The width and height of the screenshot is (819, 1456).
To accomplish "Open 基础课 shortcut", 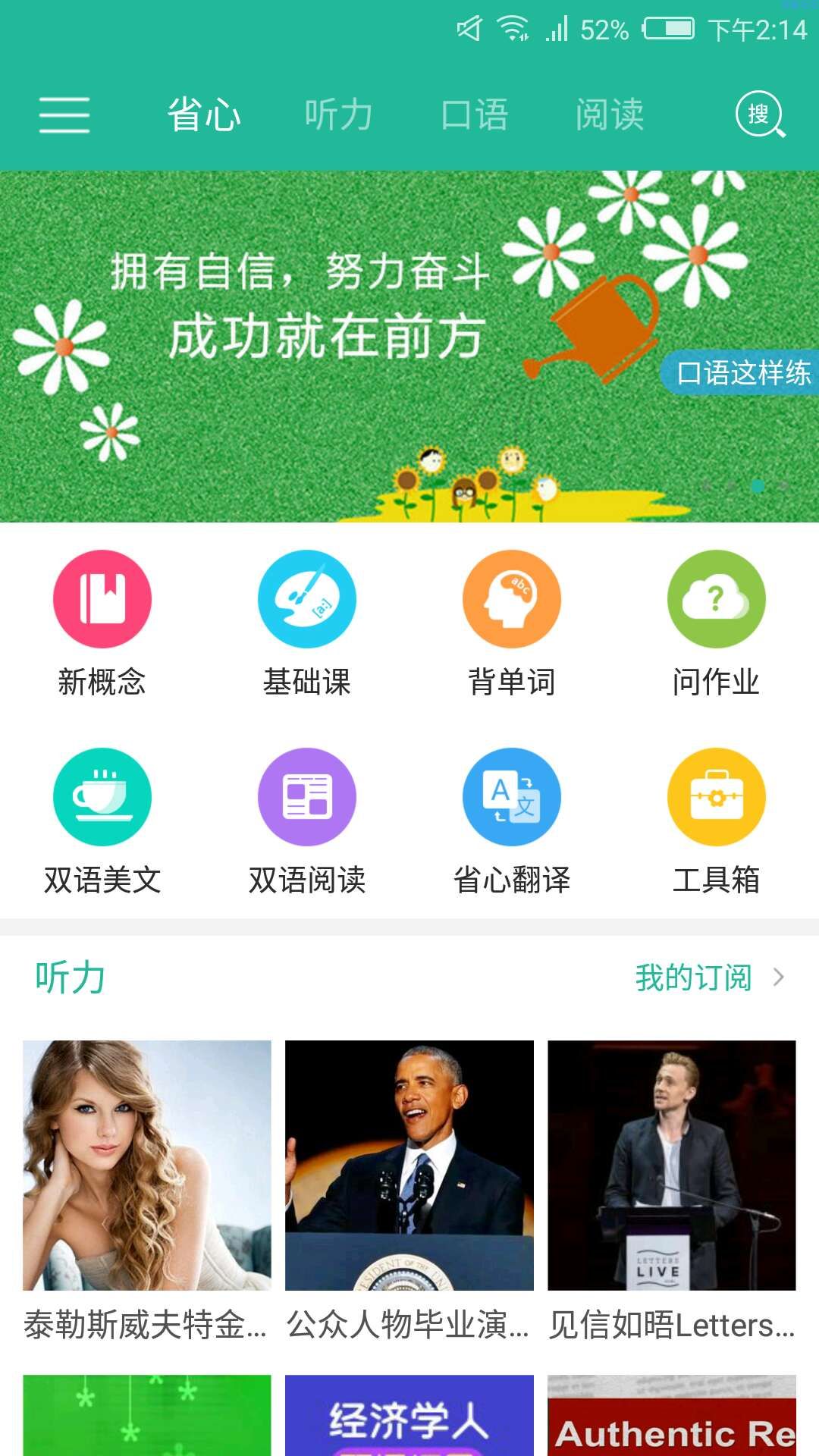I will (x=307, y=623).
